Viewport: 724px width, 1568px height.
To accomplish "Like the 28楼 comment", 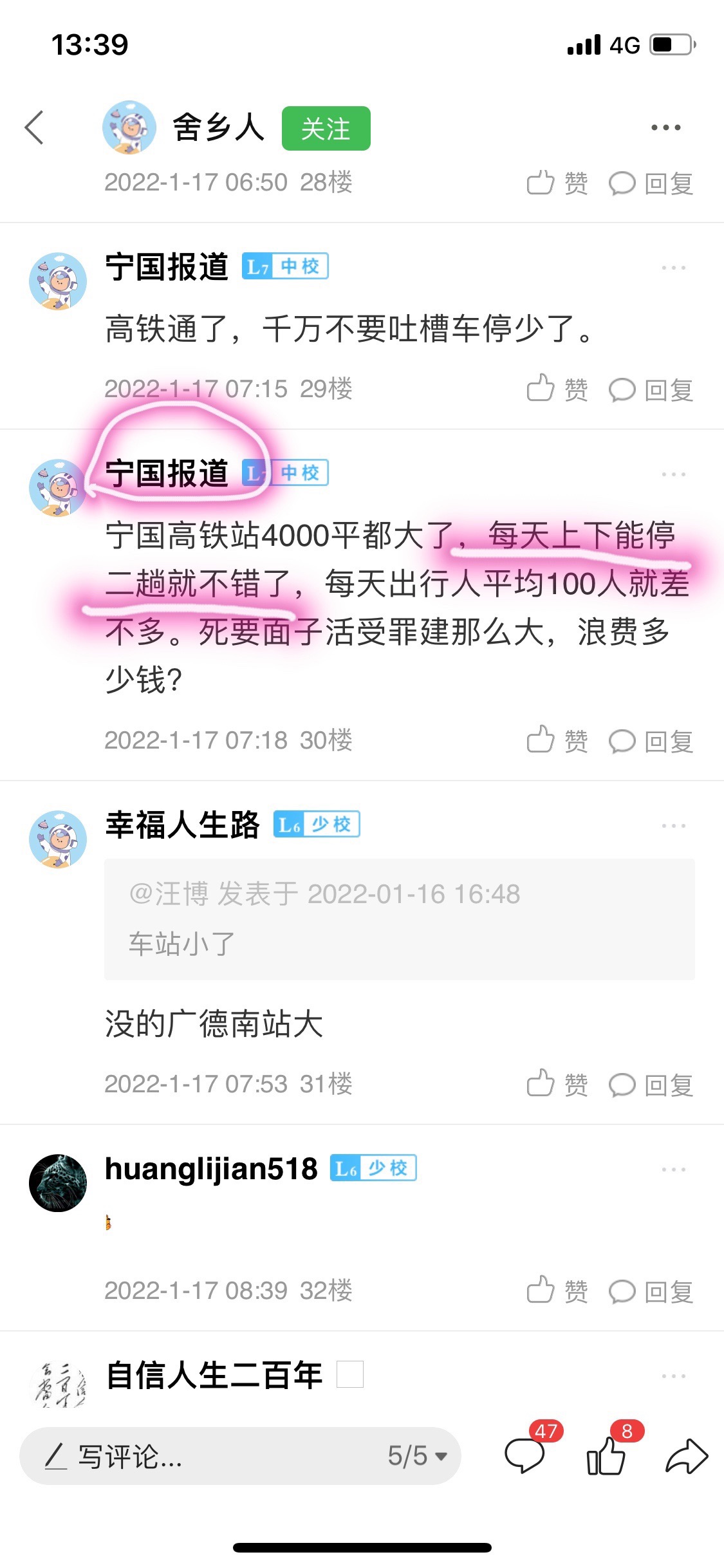I will coord(556,183).
